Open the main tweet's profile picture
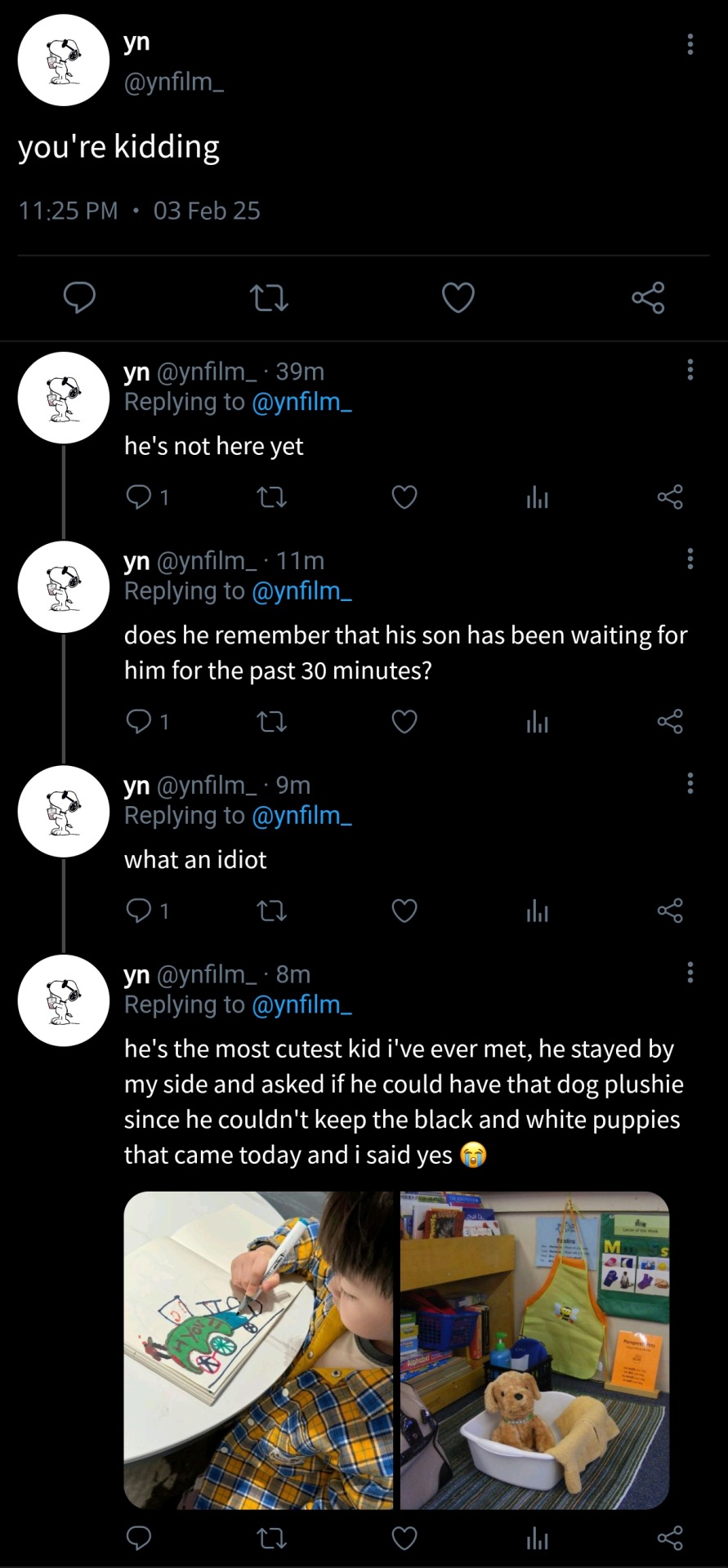 tap(64, 60)
